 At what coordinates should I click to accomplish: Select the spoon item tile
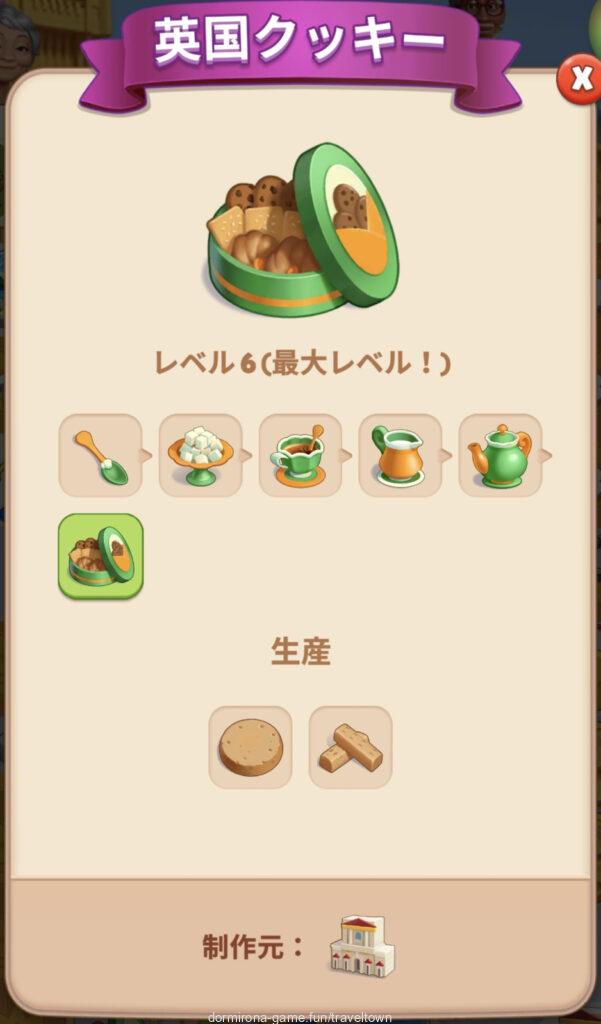pyautogui.click(x=100, y=455)
